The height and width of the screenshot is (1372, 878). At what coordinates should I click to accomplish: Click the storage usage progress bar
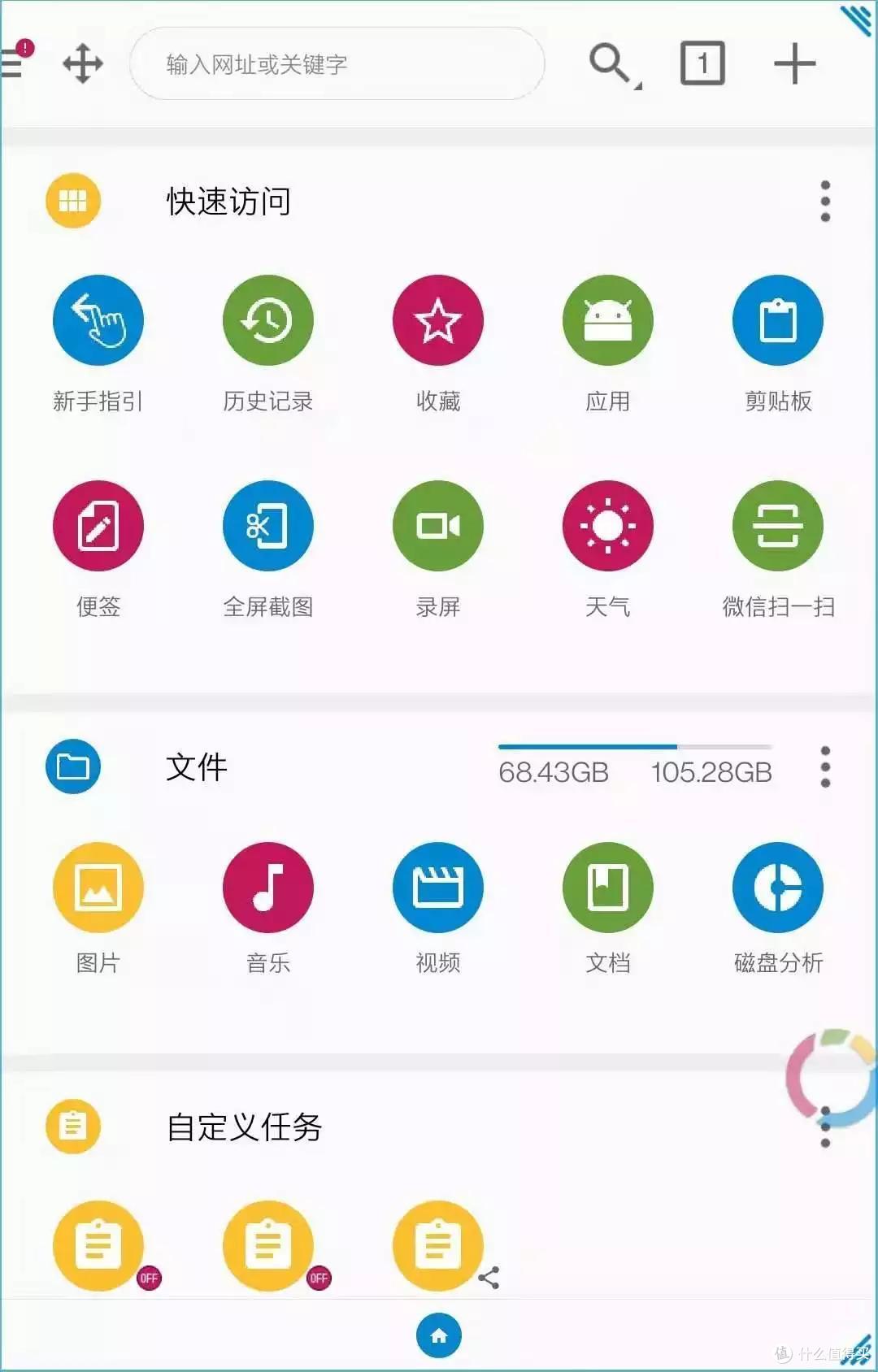(635, 745)
